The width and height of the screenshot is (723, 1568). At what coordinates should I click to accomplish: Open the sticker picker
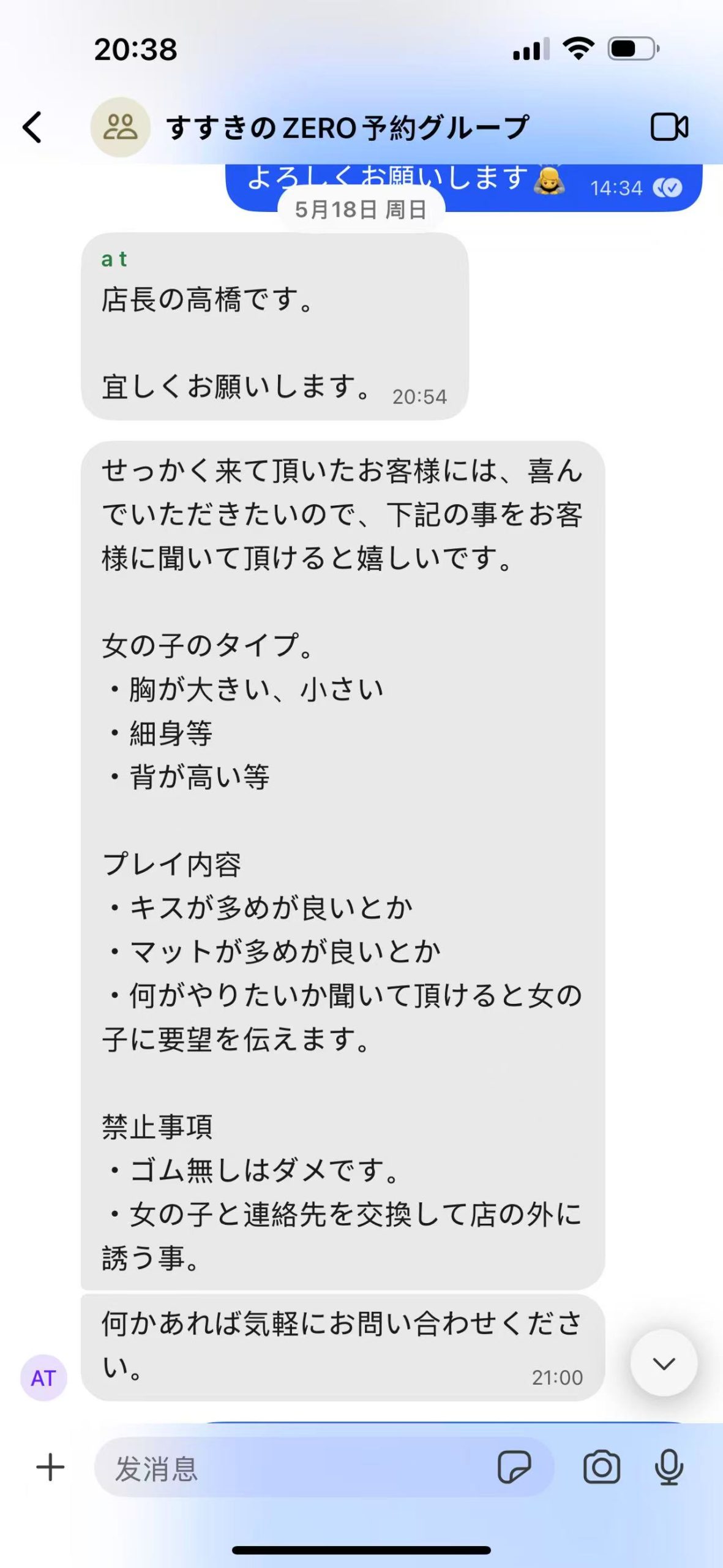pos(514,1468)
